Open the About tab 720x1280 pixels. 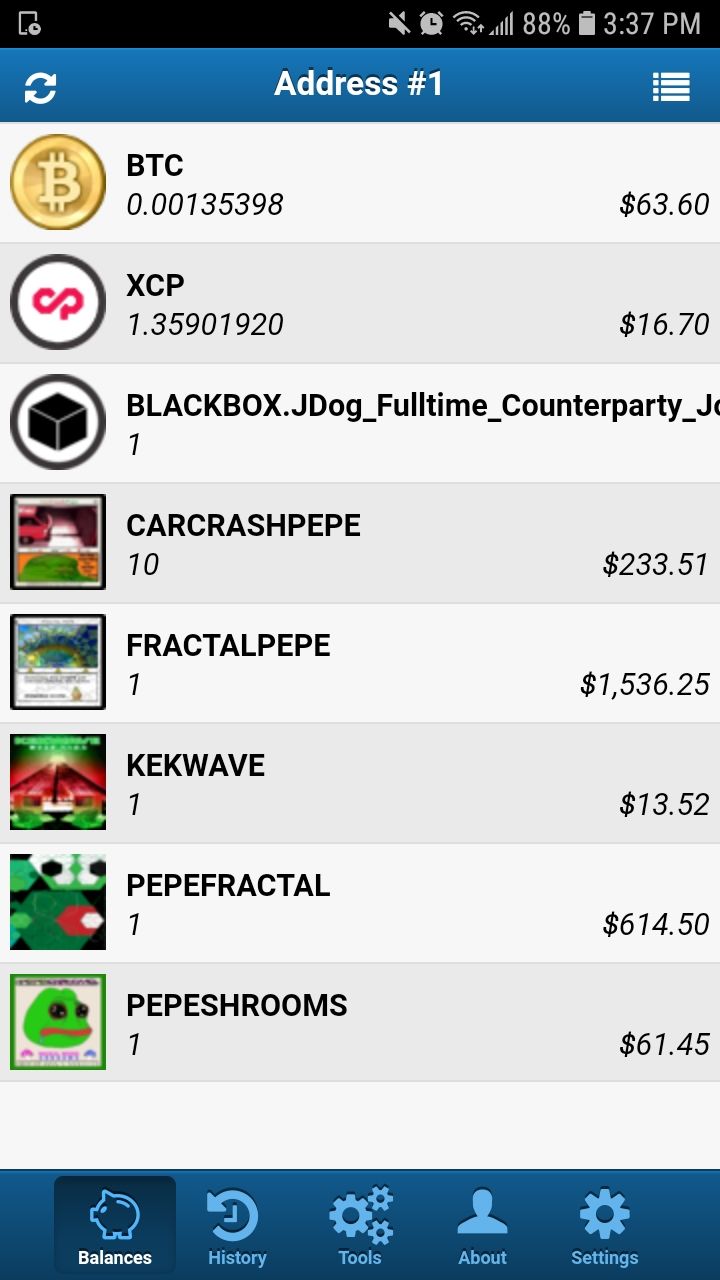point(482,1226)
